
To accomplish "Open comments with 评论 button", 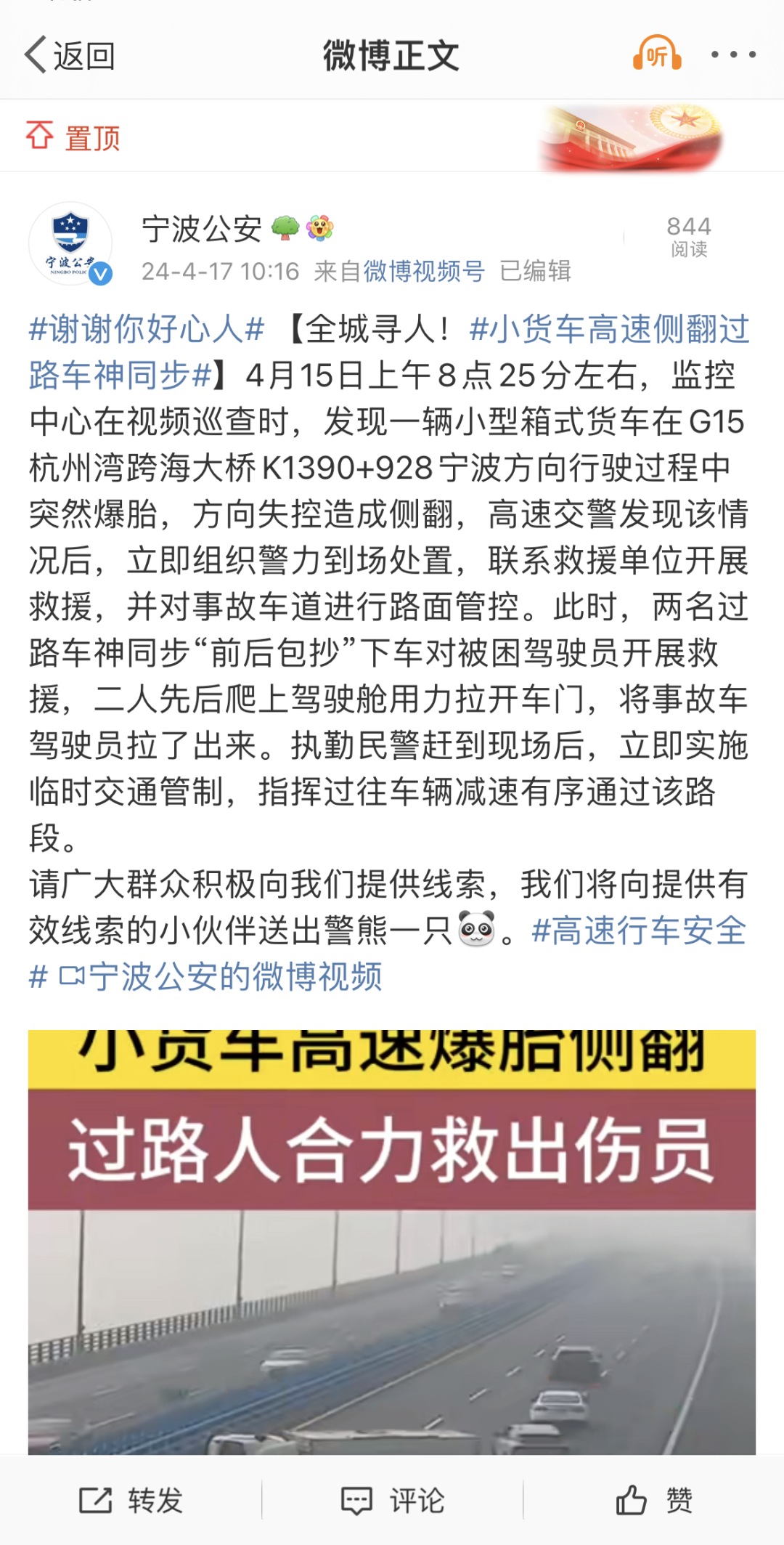I will click(393, 1499).
